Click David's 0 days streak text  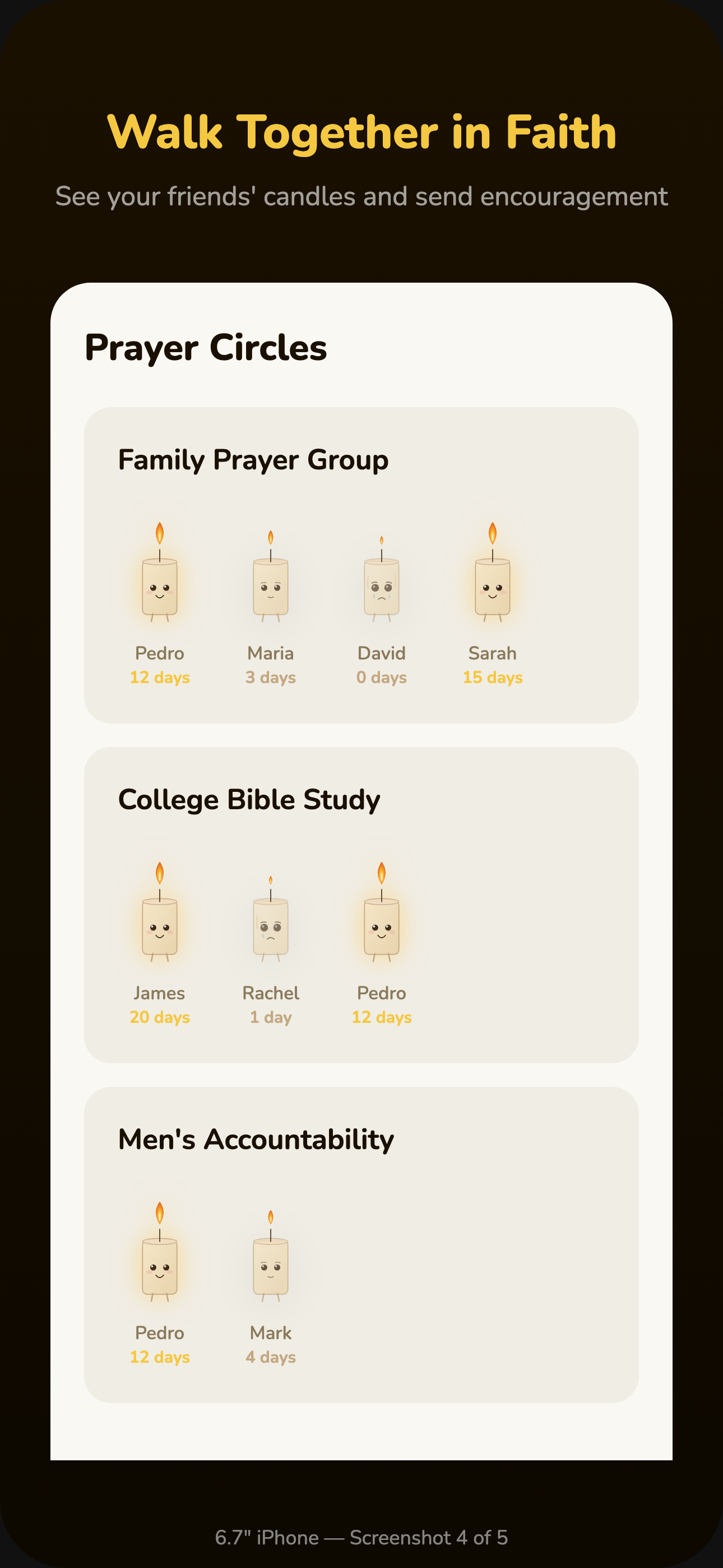click(382, 677)
